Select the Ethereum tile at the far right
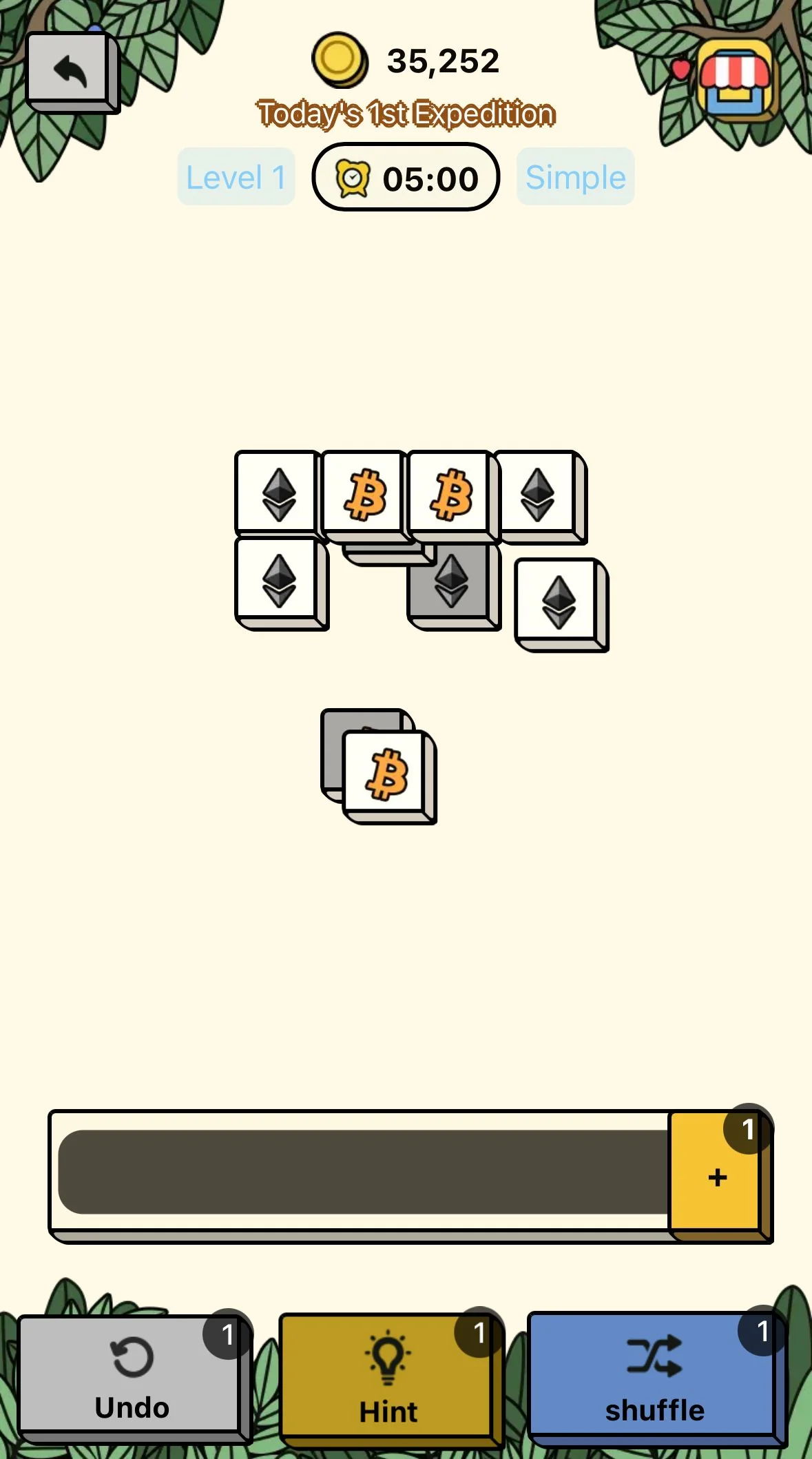The width and height of the screenshot is (812, 1459). pyautogui.click(x=561, y=604)
